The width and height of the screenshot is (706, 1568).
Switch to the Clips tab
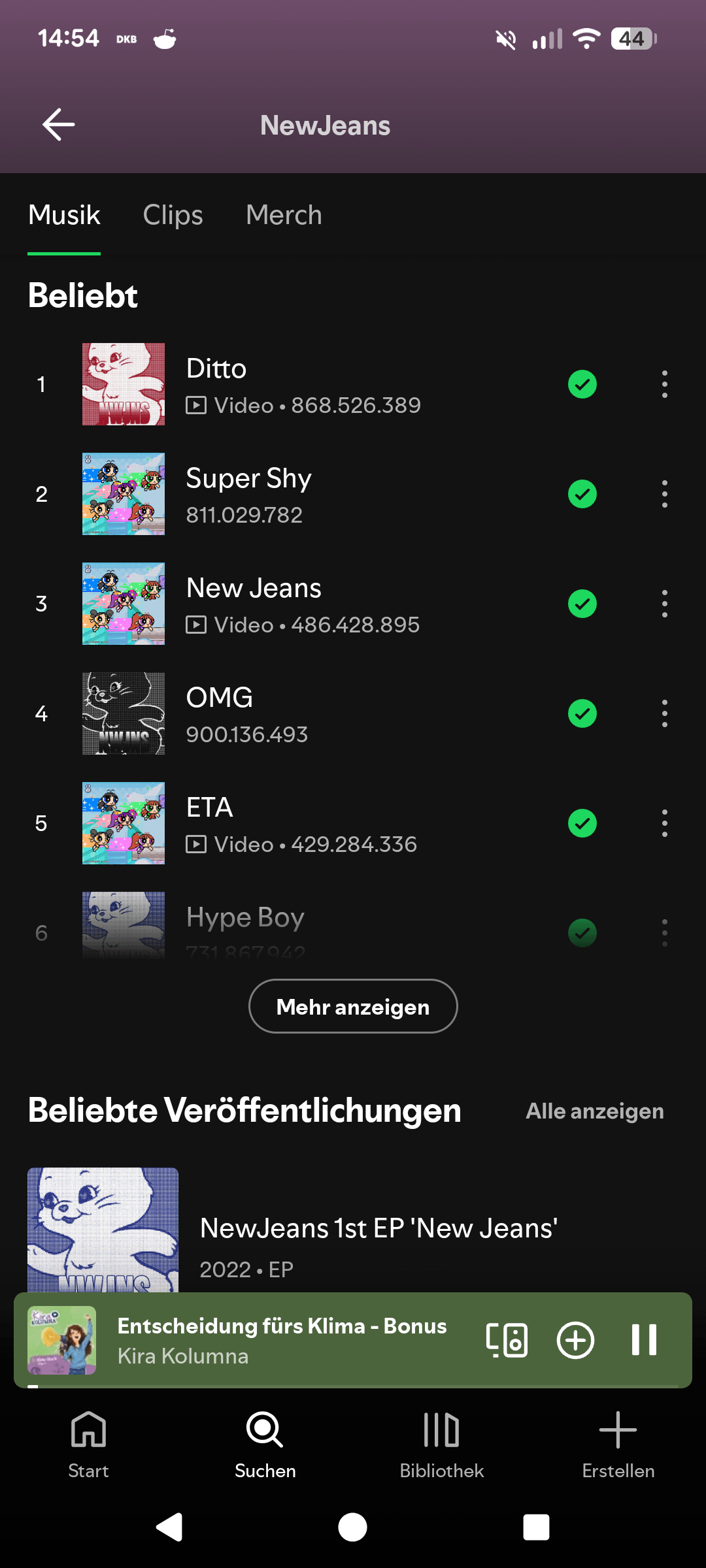[x=173, y=215]
